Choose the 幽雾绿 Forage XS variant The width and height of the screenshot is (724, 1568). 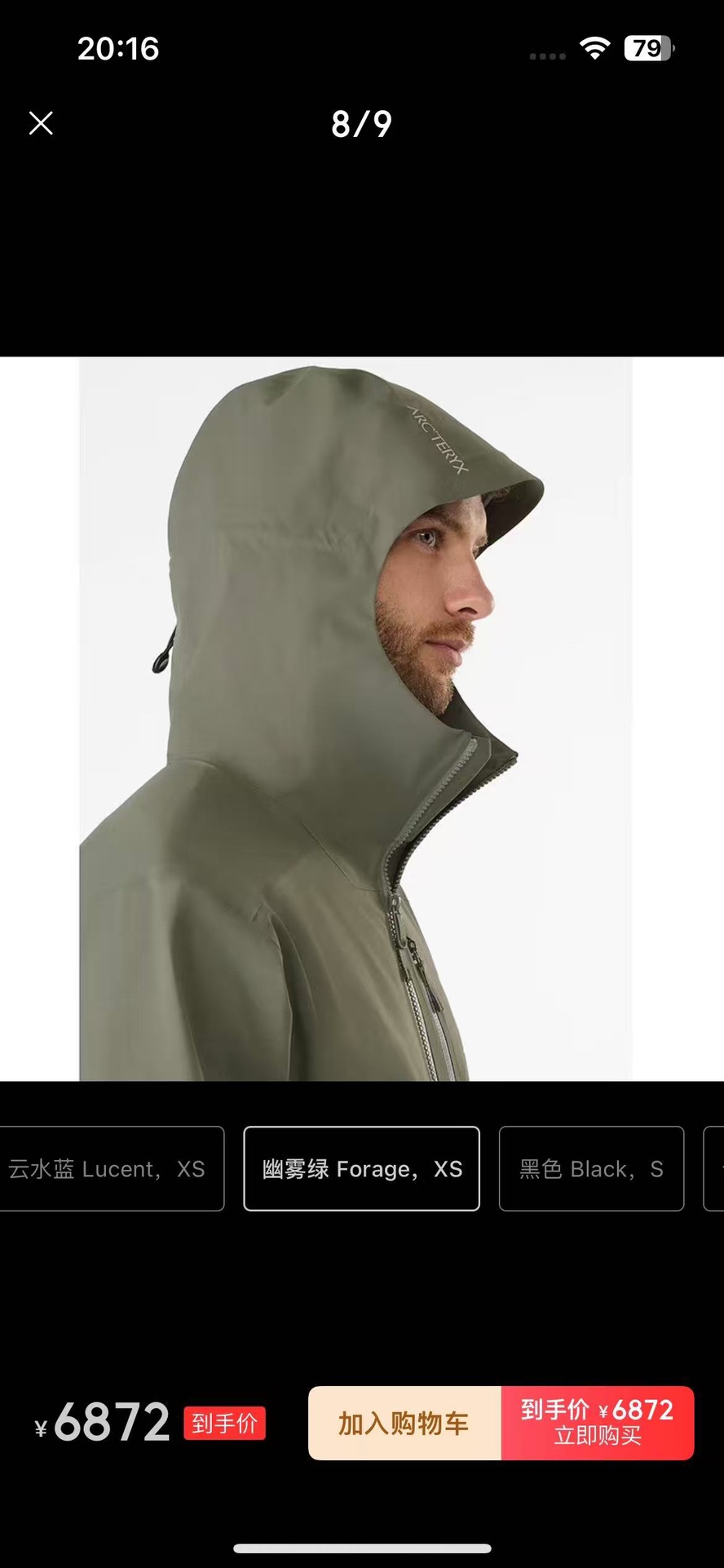[361, 1168]
